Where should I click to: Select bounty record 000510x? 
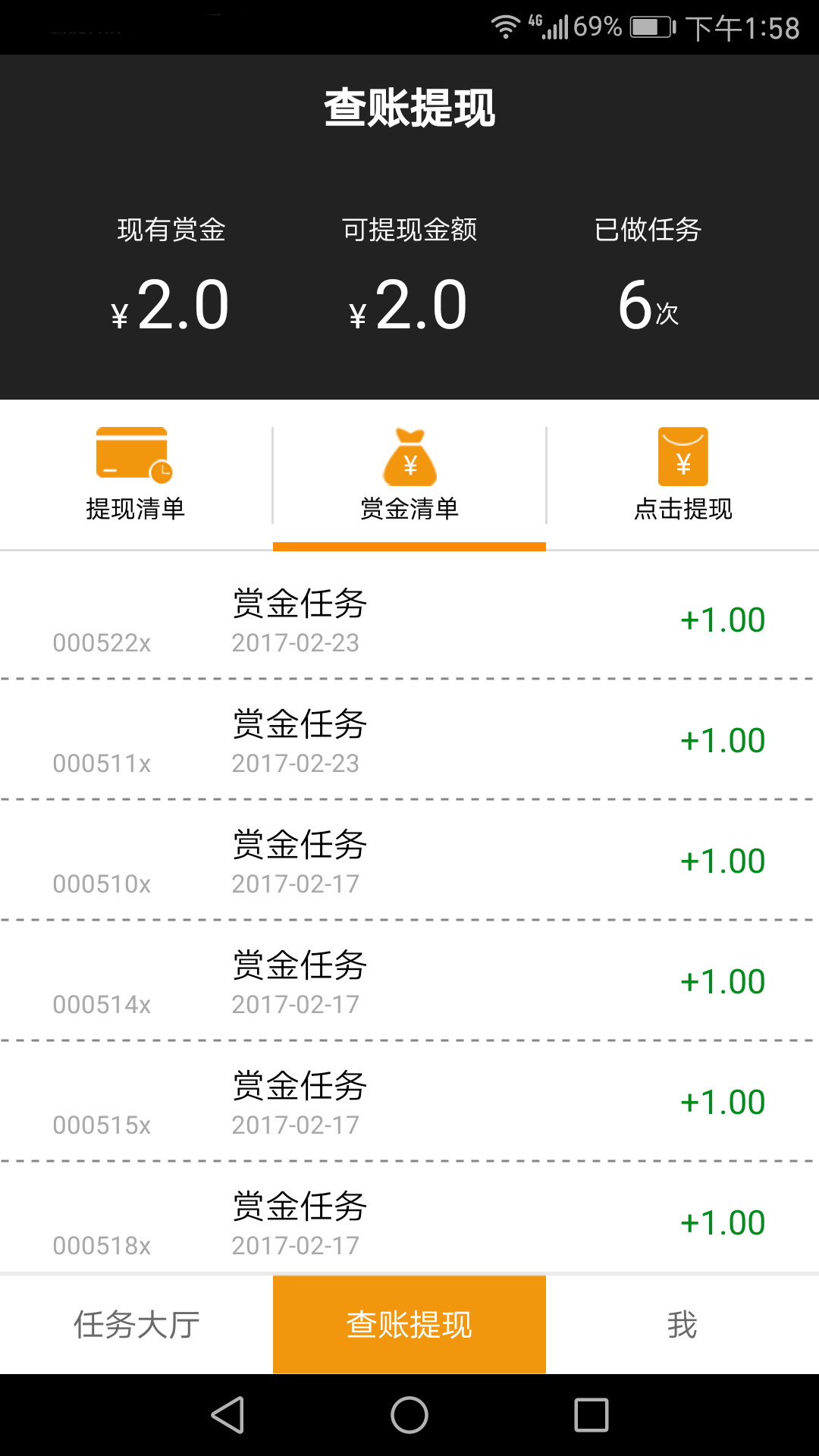point(409,861)
